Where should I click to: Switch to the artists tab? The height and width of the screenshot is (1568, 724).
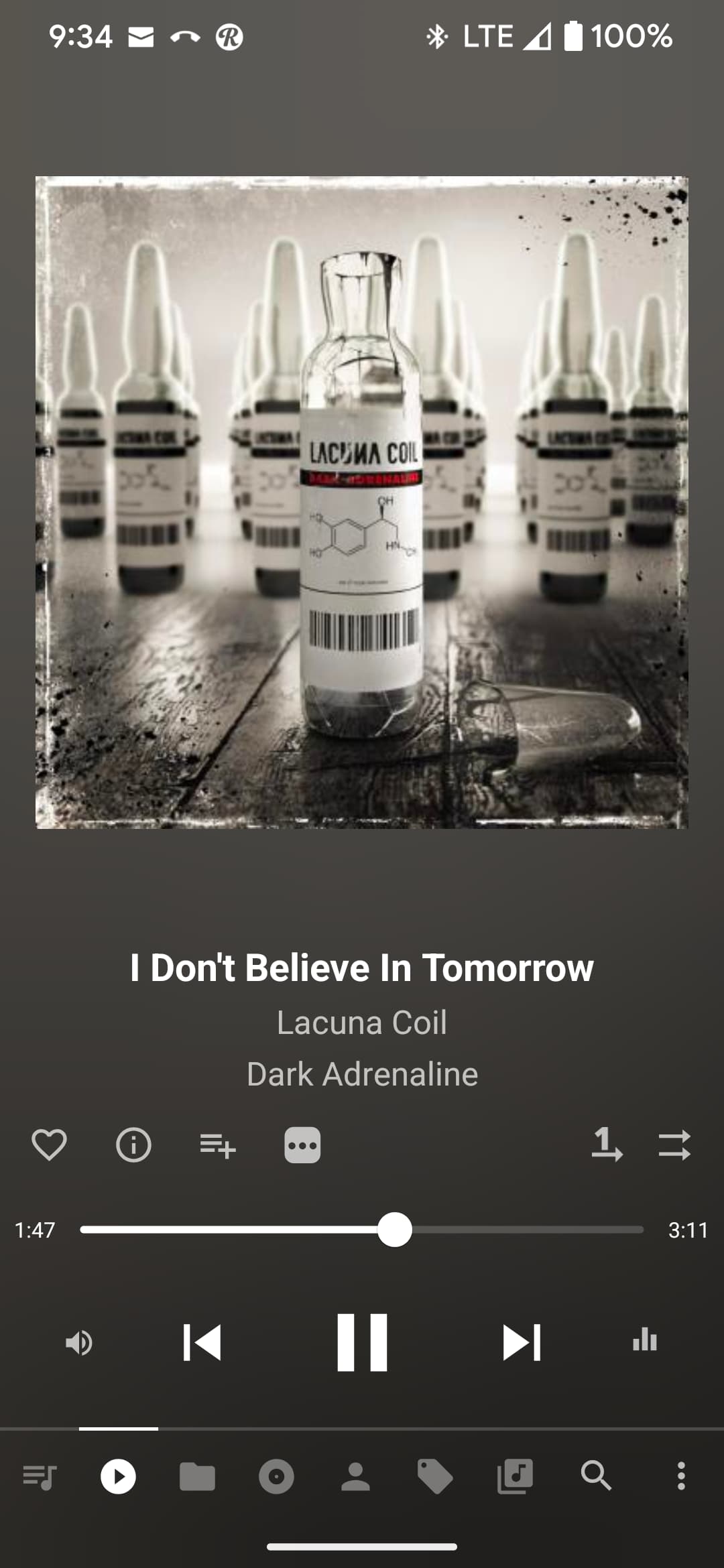pyautogui.click(x=355, y=1476)
